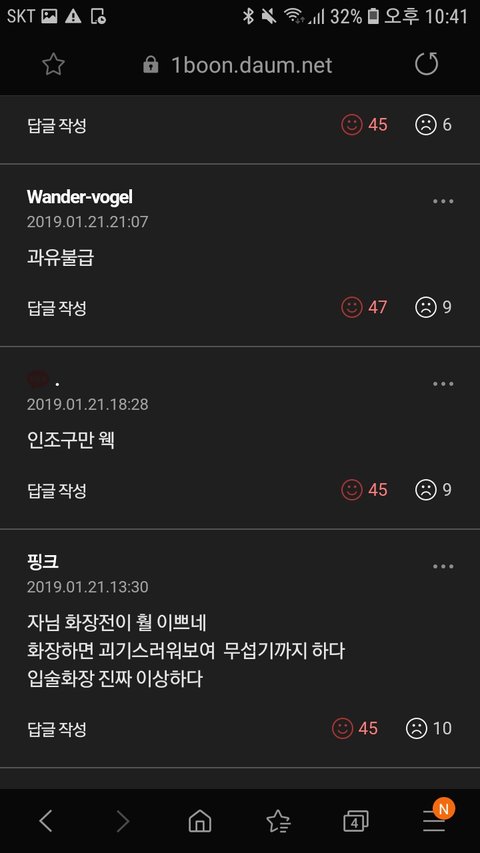This screenshot has height=853, width=480.
Task: Open the bookmarks list
Action: coord(279,821)
